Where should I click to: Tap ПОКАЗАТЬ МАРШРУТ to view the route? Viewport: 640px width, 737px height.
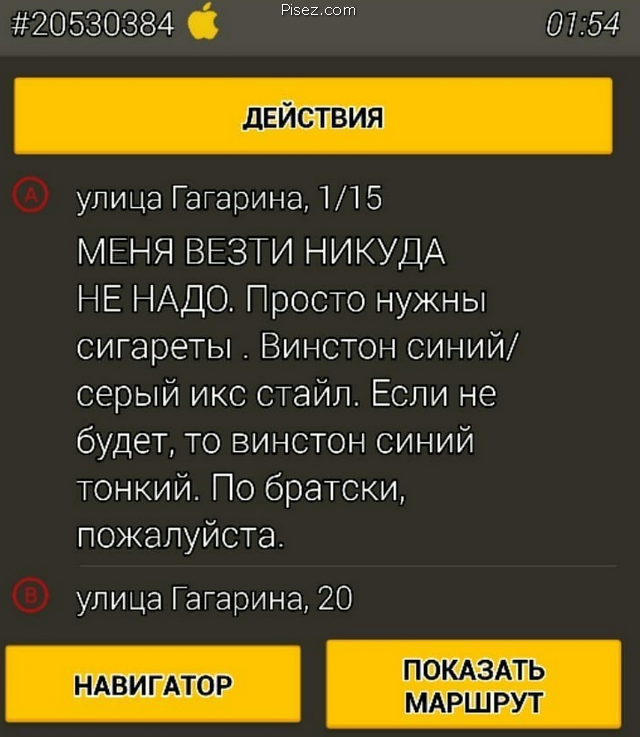(x=474, y=684)
